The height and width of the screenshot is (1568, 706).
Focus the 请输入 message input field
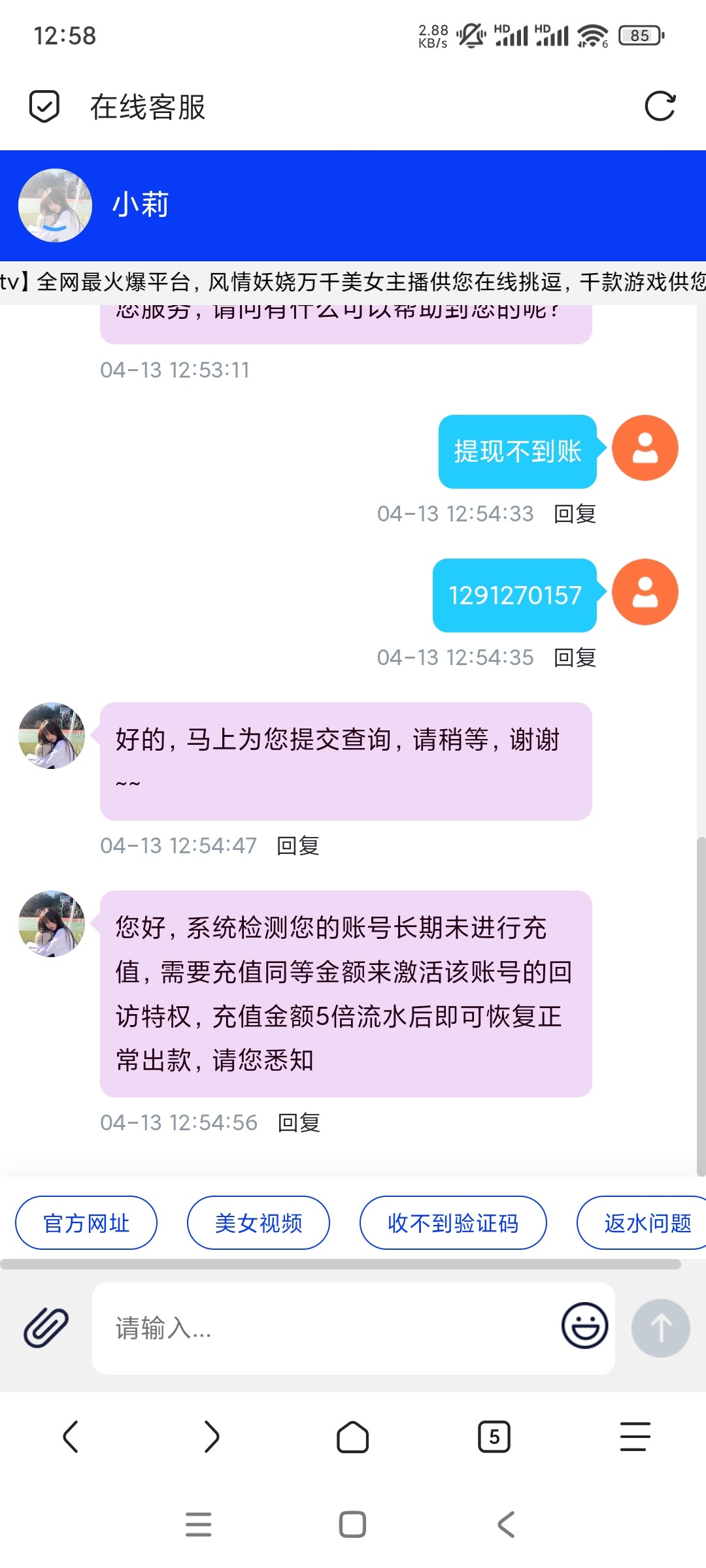click(x=327, y=1328)
